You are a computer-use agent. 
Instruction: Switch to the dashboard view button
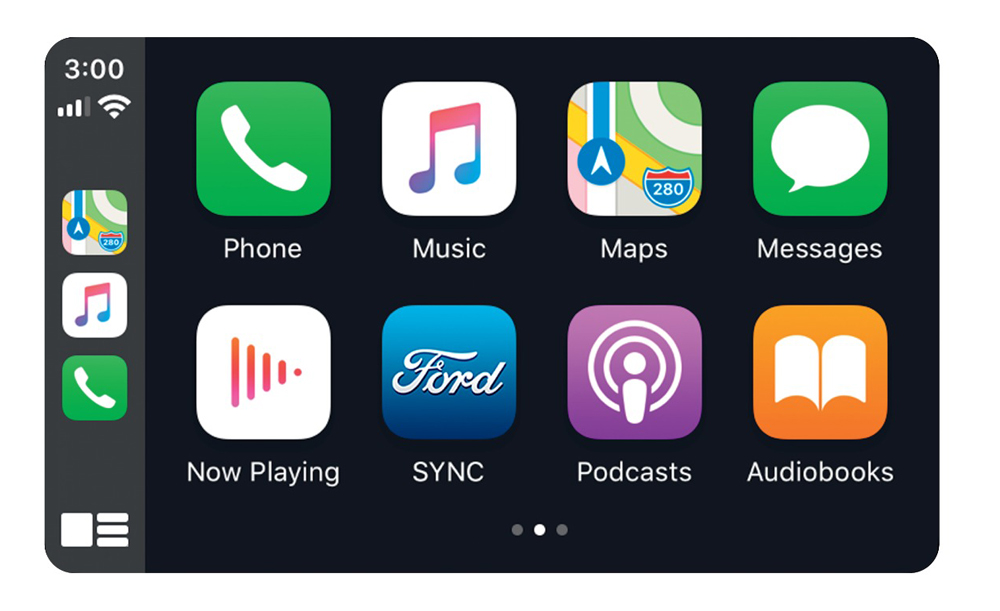coord(95,530)
